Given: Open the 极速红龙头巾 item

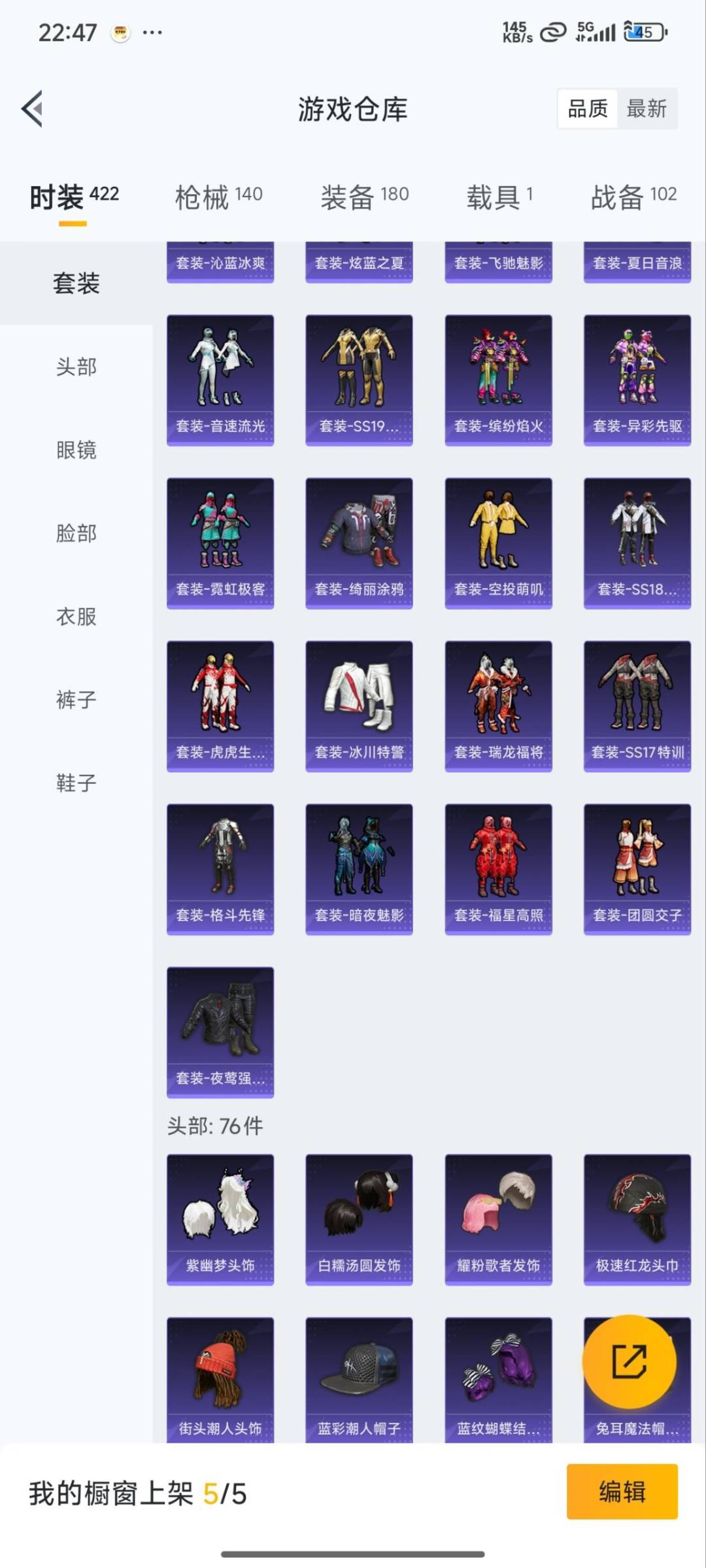Looking at the screenshot, I should 637,1219.
